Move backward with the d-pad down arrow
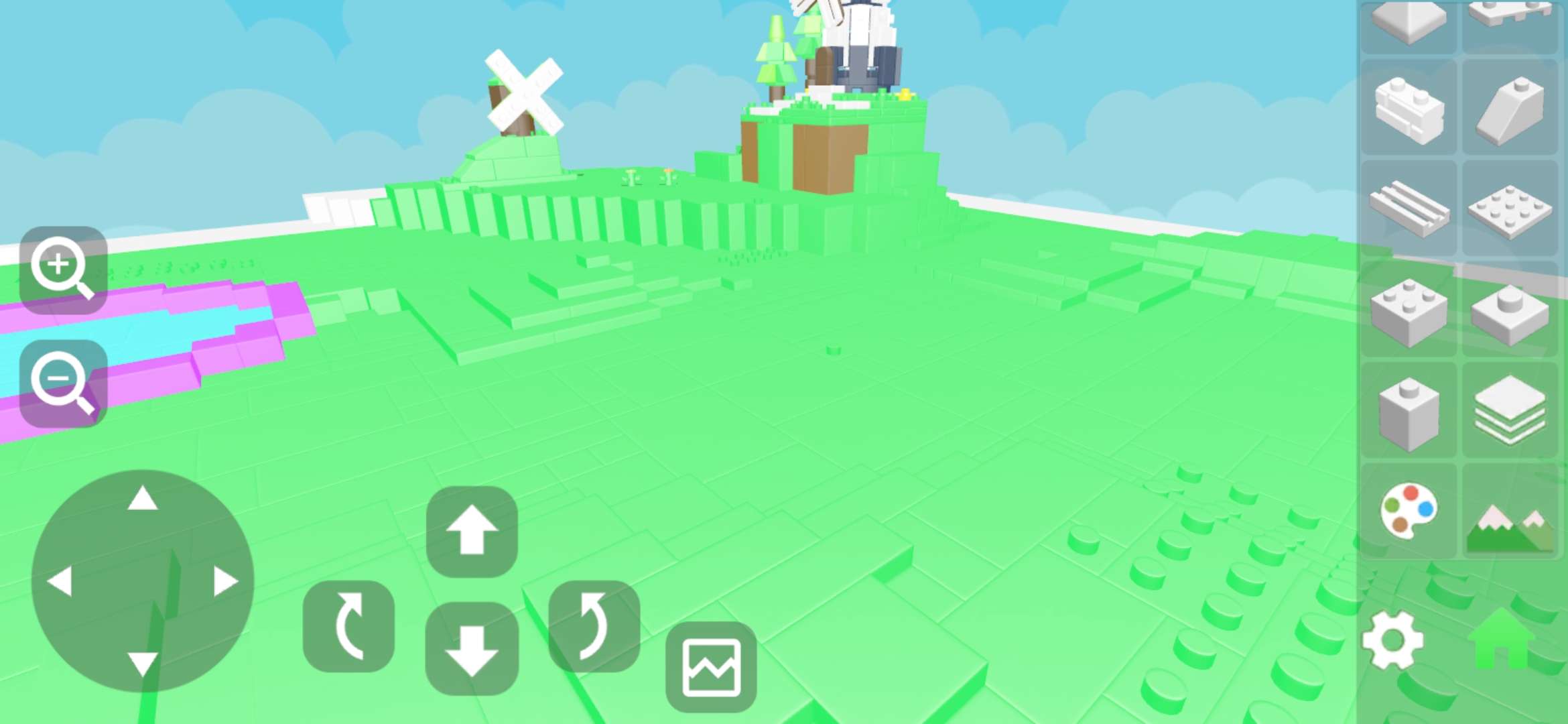The height and width of the screenshot is (724, 1568). tap(142, 664)
